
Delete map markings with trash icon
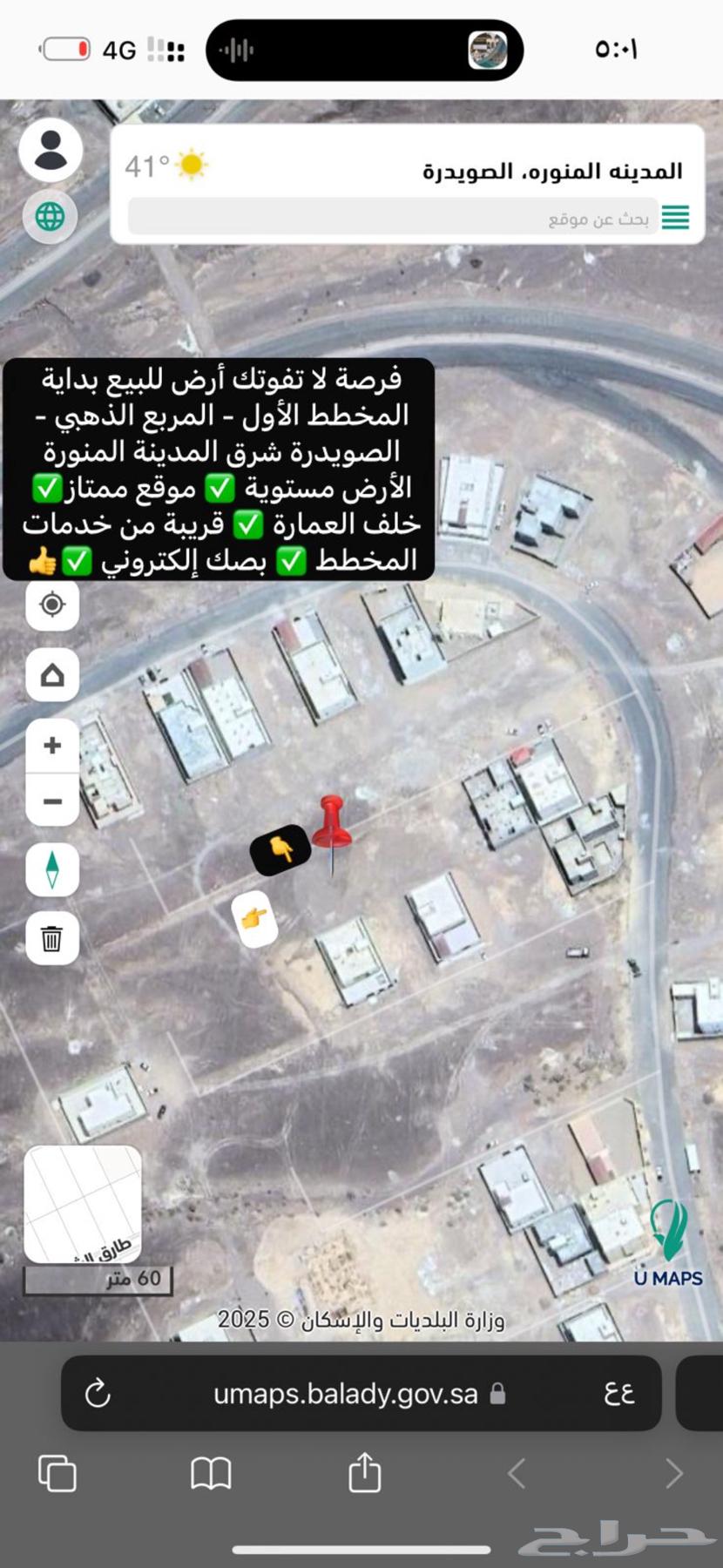pos(52,938)
